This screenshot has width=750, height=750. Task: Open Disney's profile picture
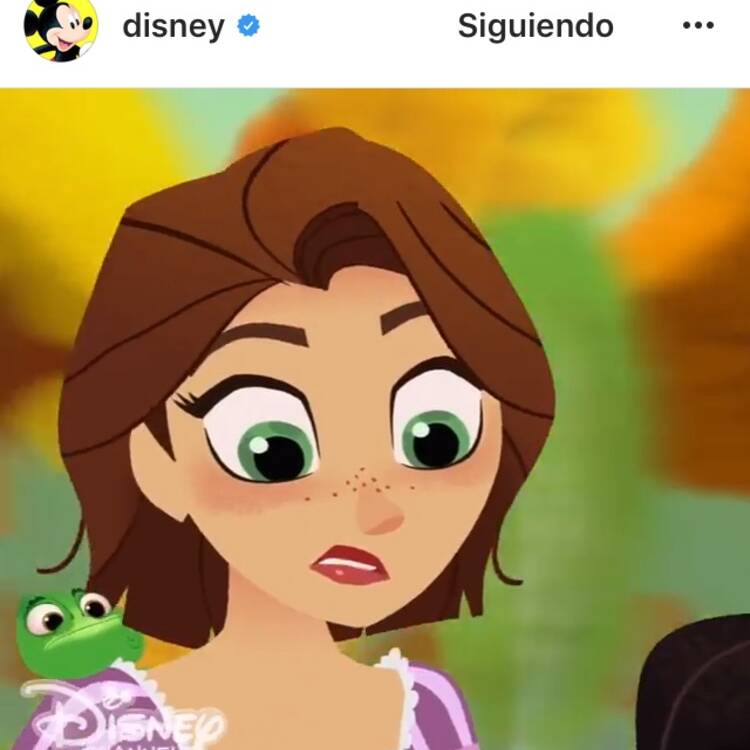coord(60,27)
